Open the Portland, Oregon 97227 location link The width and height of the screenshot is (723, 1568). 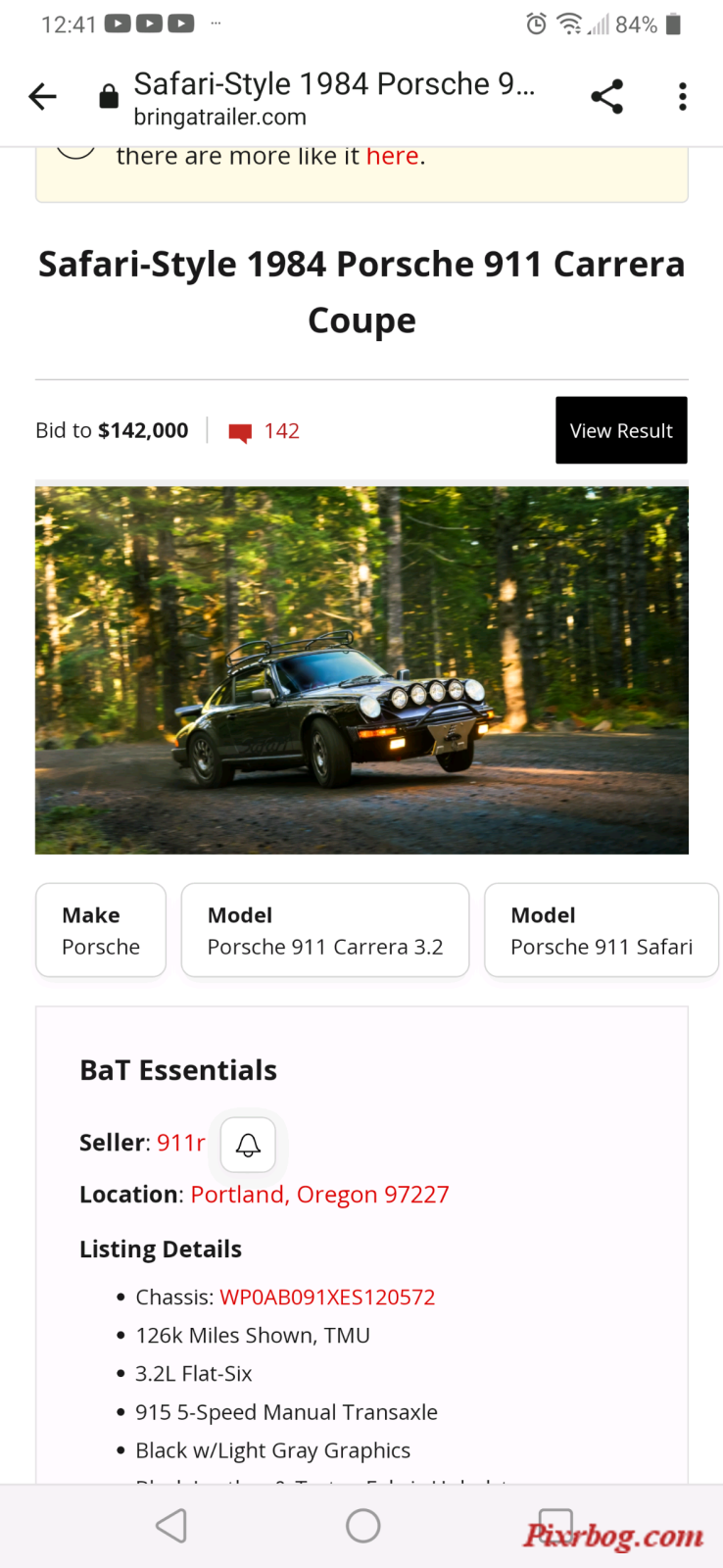click(x=319, y=1195)
